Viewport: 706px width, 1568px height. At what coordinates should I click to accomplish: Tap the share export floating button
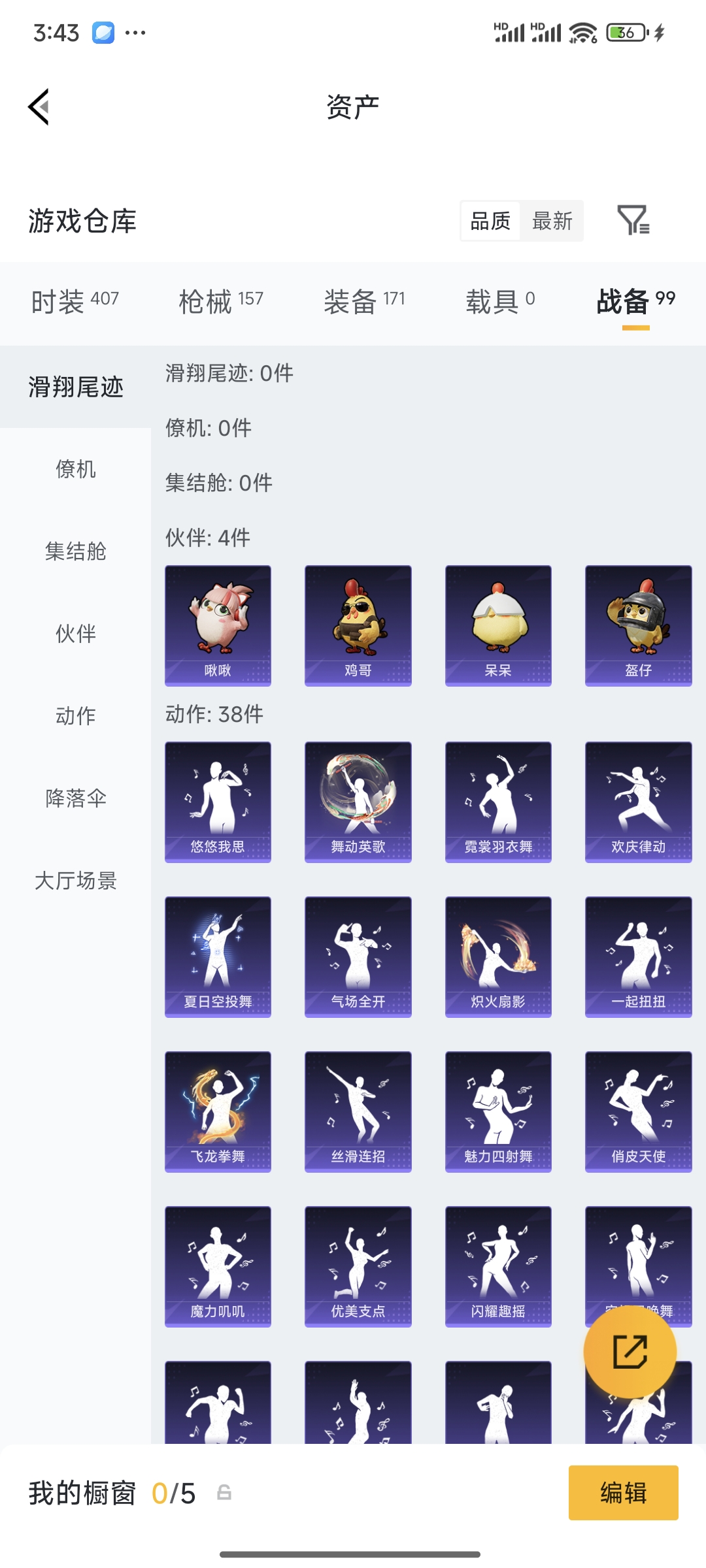(631, 1352)
